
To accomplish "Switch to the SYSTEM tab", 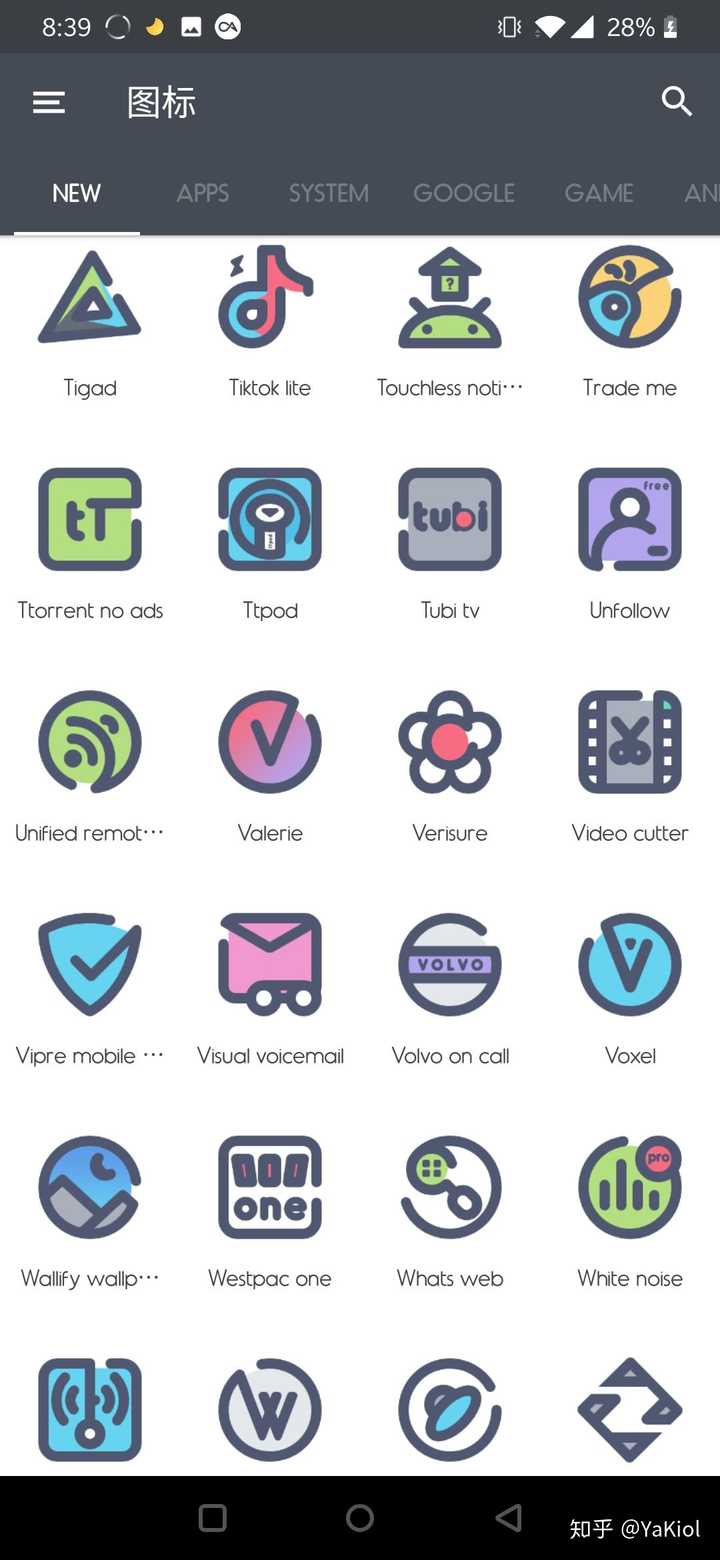I will tap(328, 193).
